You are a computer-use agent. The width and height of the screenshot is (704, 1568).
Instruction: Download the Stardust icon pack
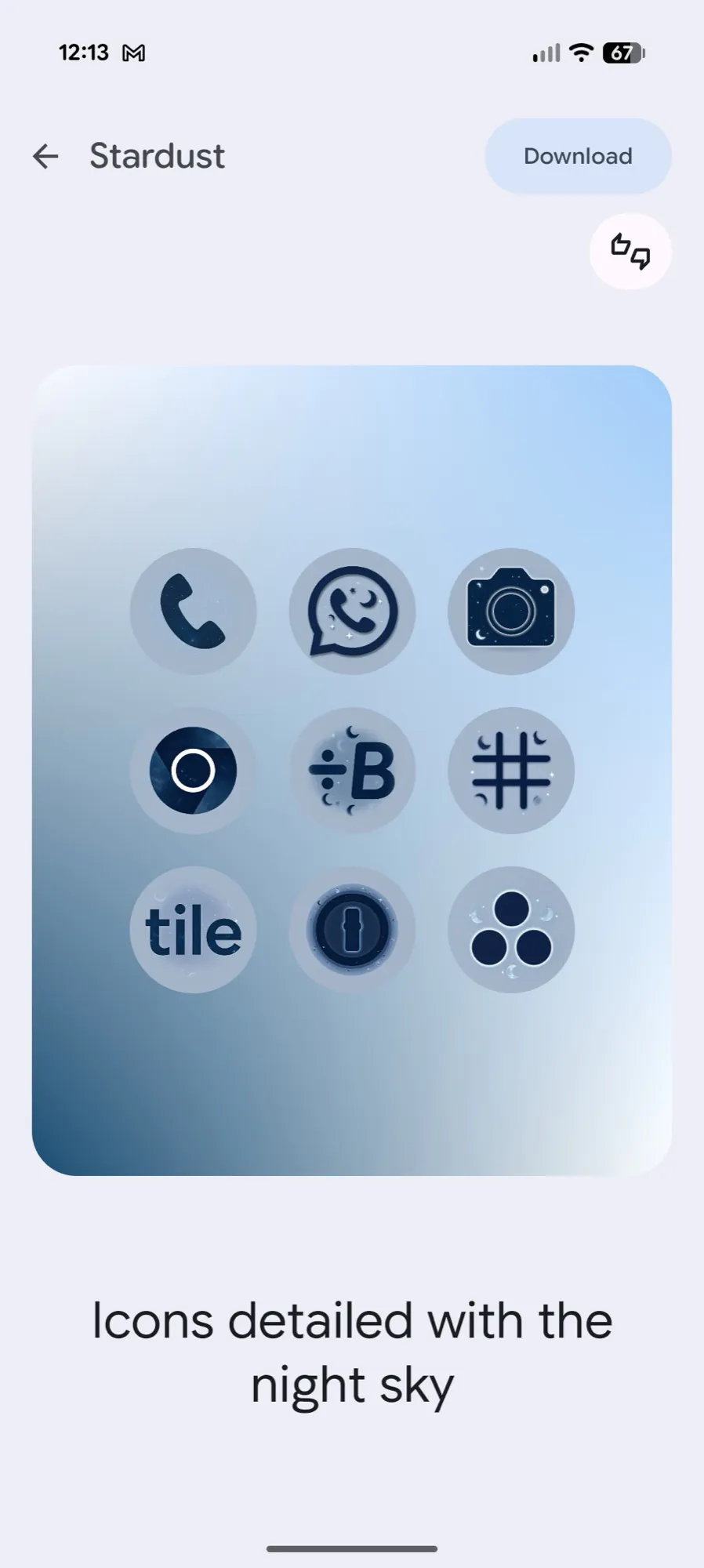coord(578,156)
